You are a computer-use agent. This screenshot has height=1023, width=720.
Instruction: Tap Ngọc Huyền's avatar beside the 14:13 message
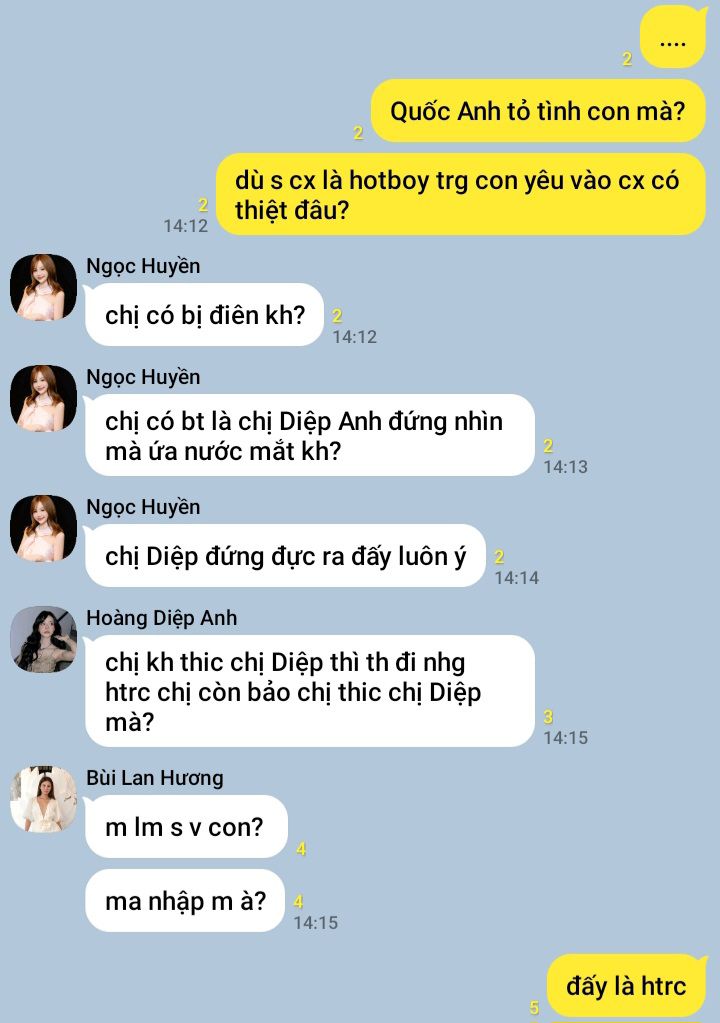pos(44,399)
